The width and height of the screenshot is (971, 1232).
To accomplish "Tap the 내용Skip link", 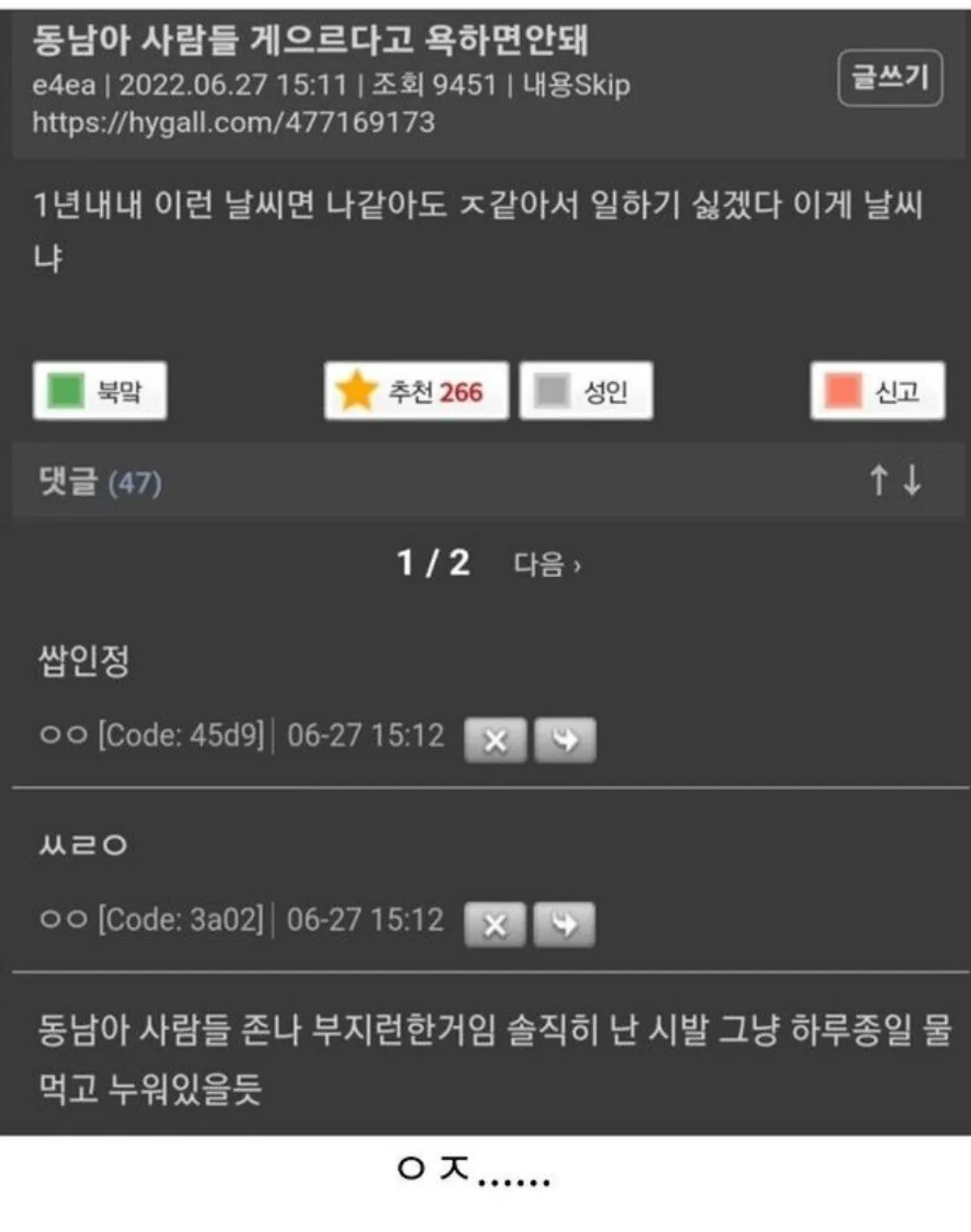I will tap(576, 85).
